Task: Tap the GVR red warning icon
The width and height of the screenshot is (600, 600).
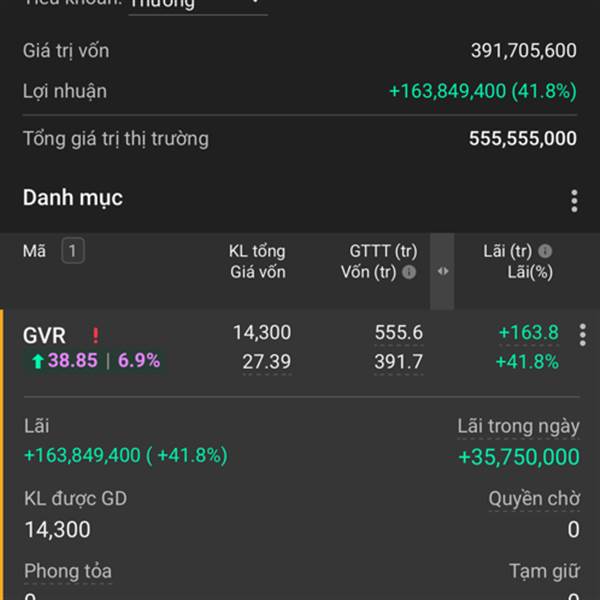Action: [x=95, y=336]
